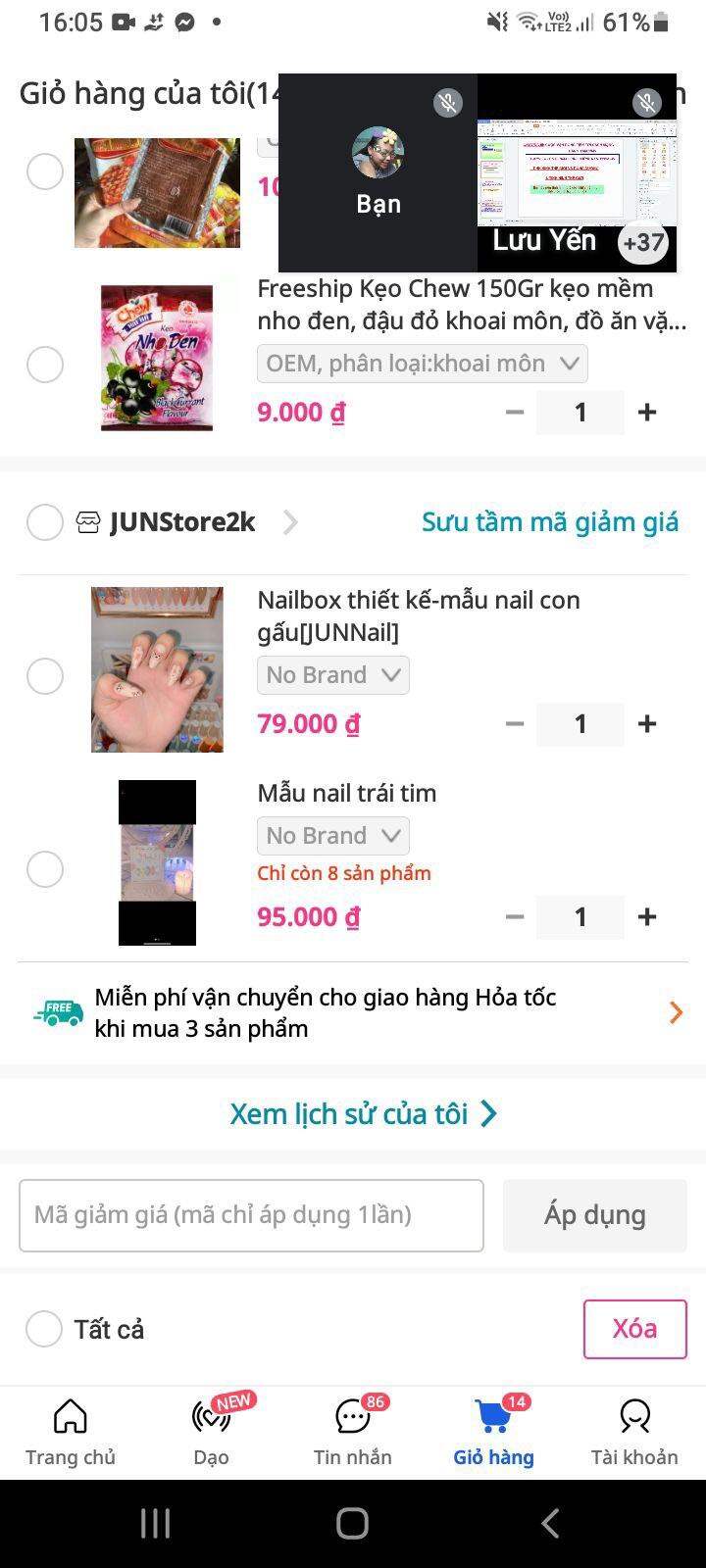This screenshot has height=1568, width=706.
Task: Go to the Trang chủ tab
Action: pos(71,1431)
